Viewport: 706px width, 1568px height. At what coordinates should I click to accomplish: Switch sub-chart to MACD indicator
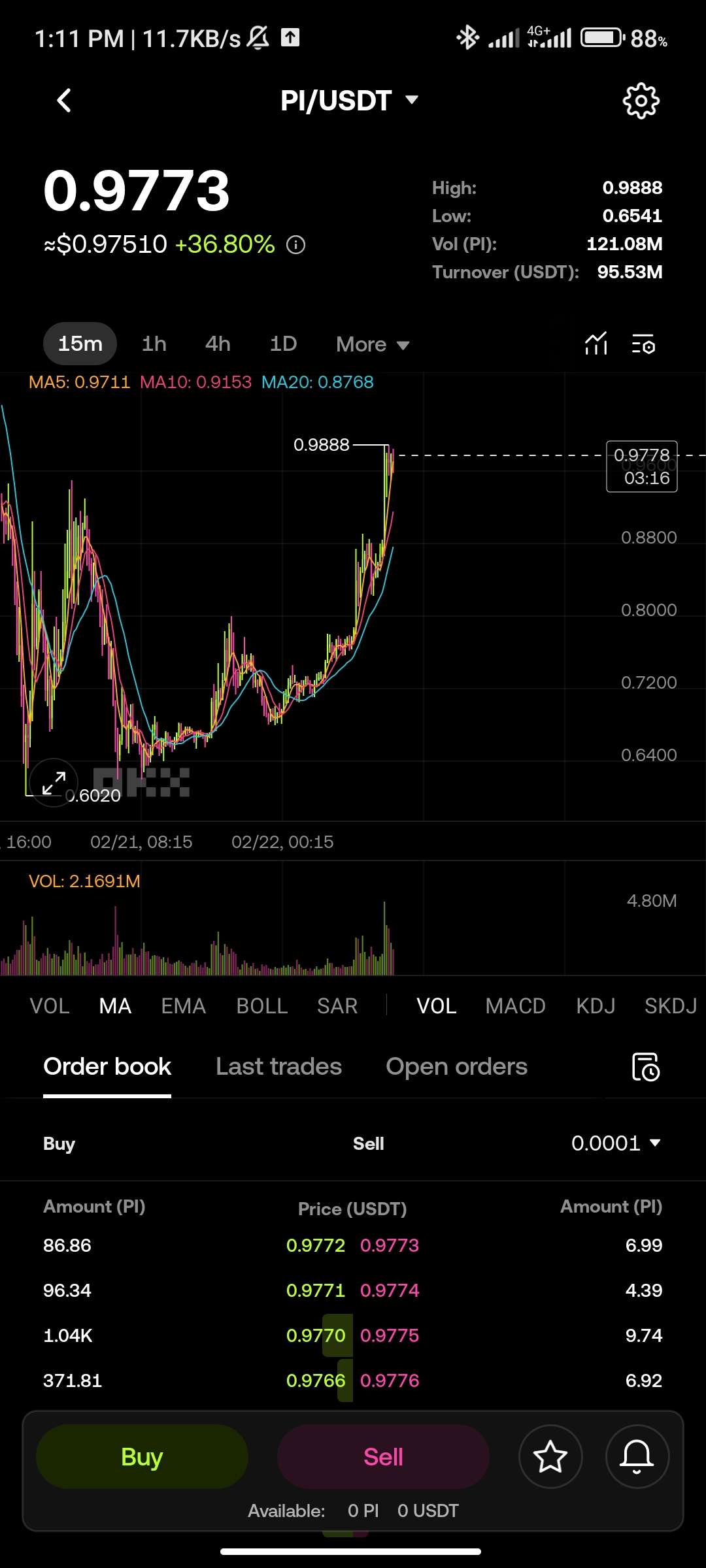coord(515,1006)
